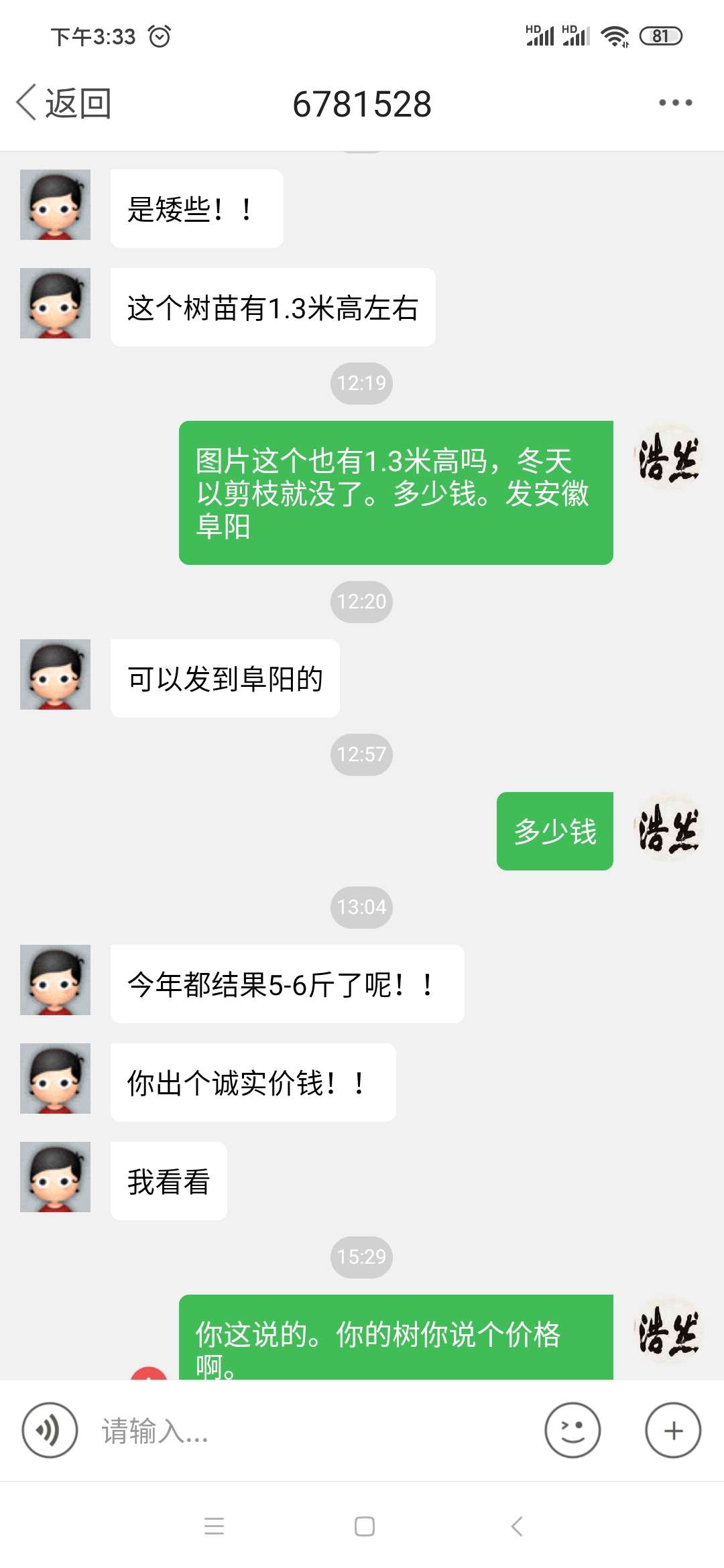
Task: Go back using the 返回 button
Action: 64,103
